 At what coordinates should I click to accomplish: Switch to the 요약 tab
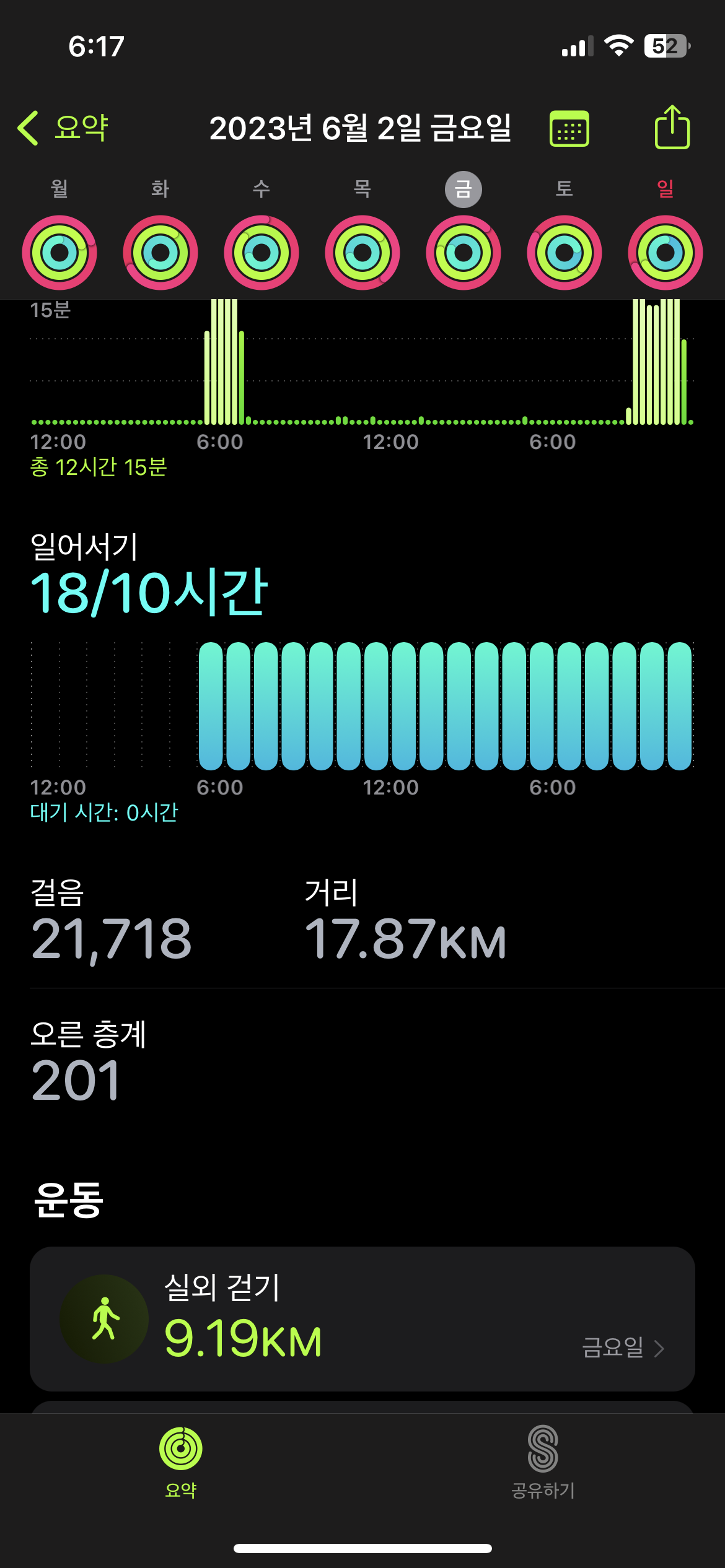[181, 1463]
